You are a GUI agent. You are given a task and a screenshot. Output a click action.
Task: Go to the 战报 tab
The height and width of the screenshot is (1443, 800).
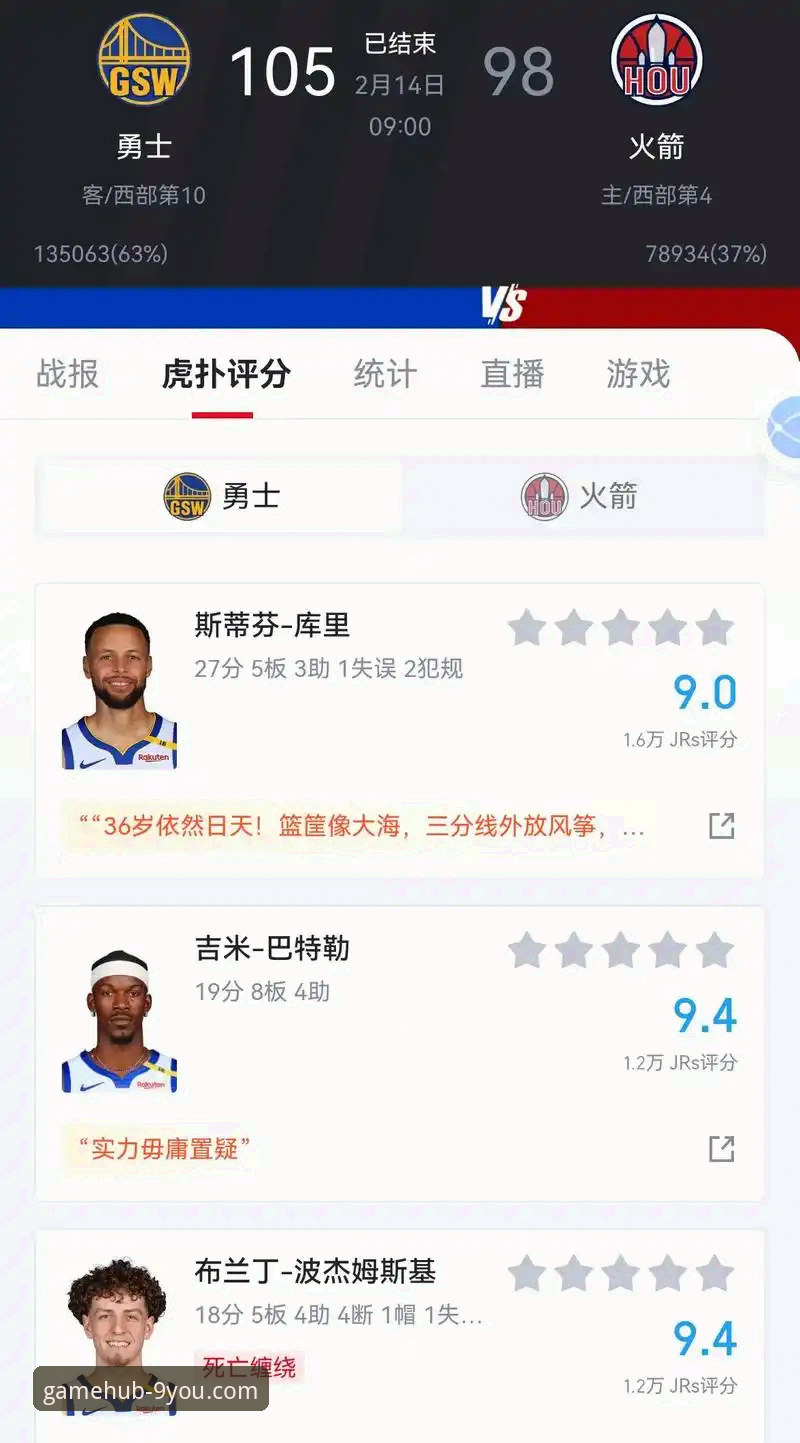[x=67, y=375]
